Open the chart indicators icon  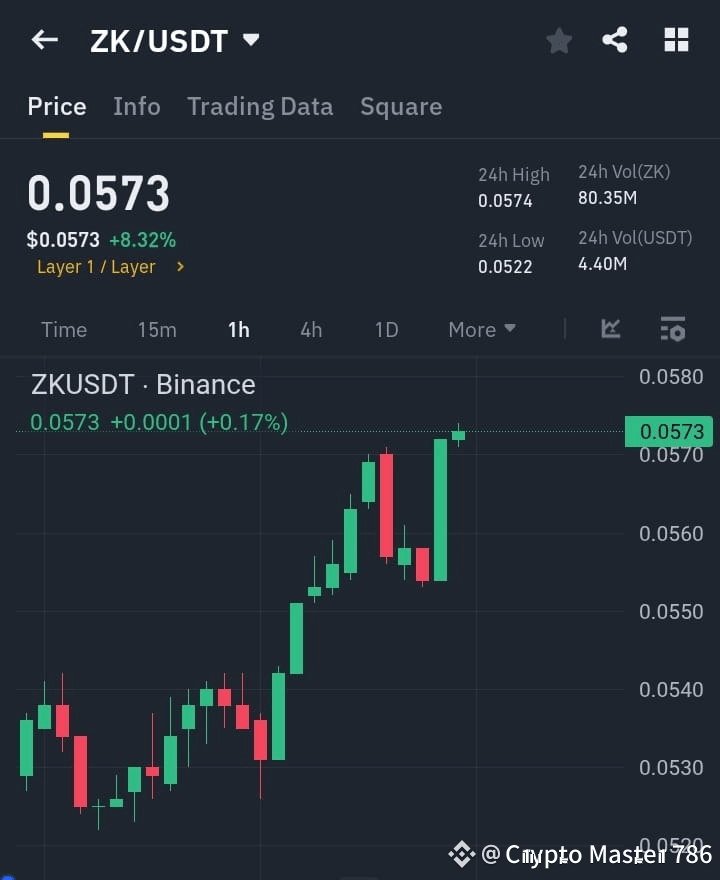(x=610, y=329)
